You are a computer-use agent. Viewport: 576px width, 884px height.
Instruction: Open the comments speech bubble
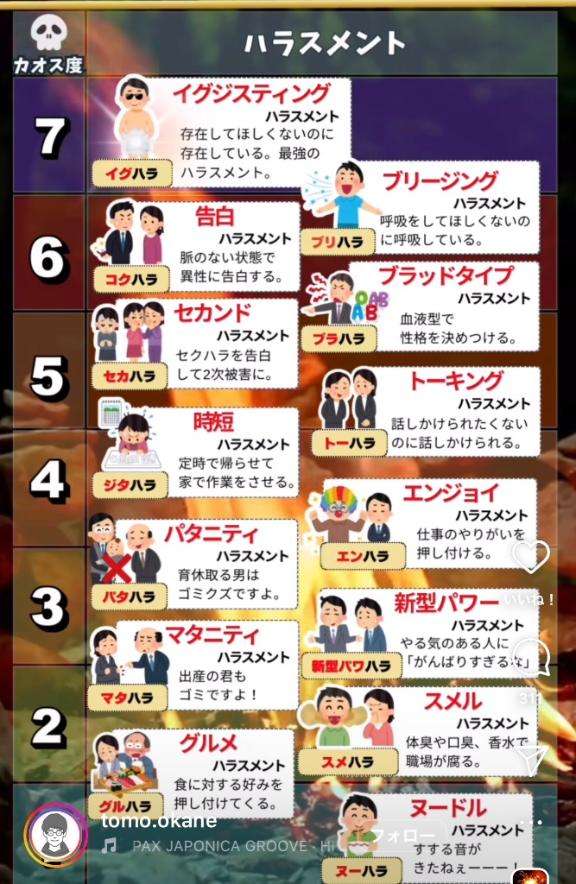[531, 657]
